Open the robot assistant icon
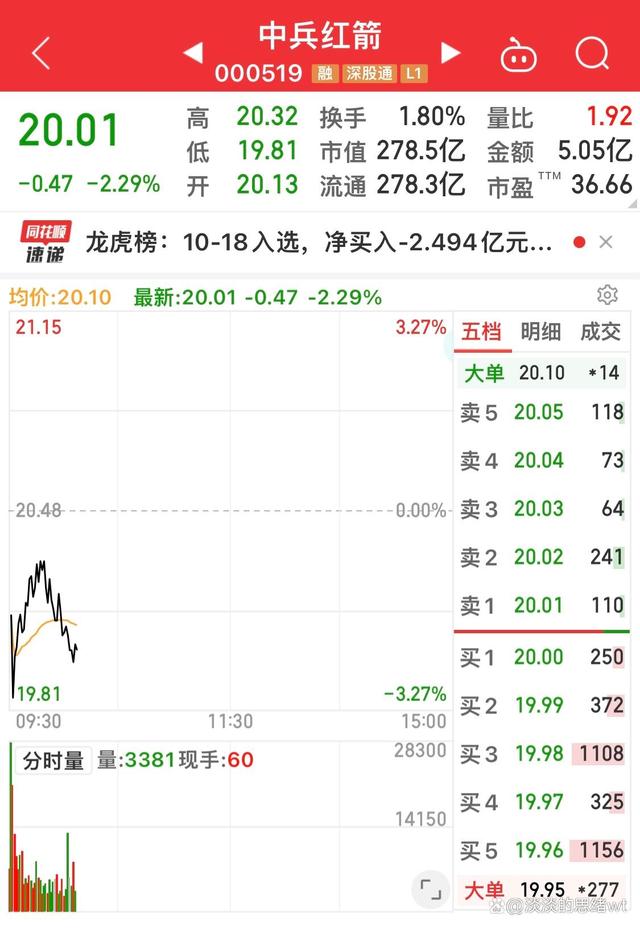 (x=518, y=53)
